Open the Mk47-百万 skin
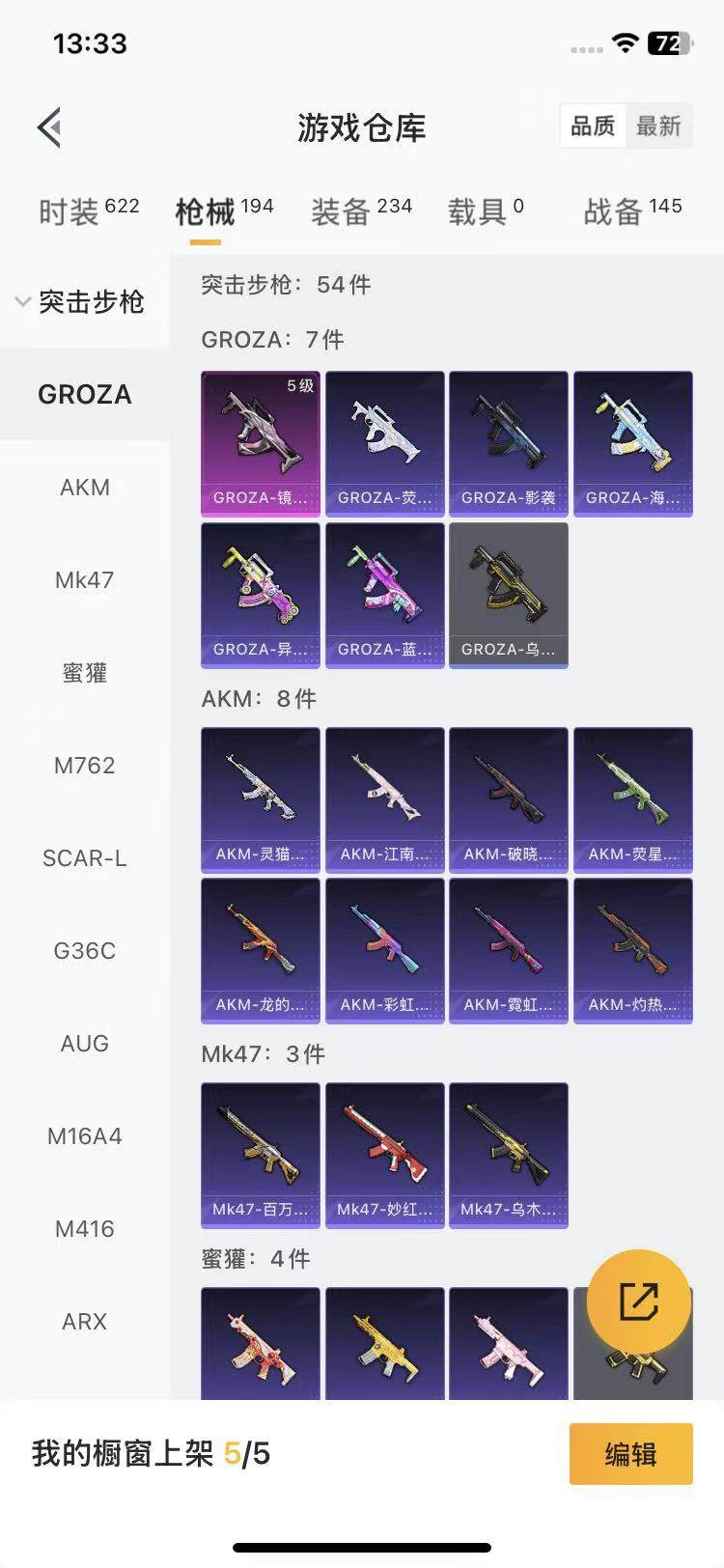 tap(261, 1156)
